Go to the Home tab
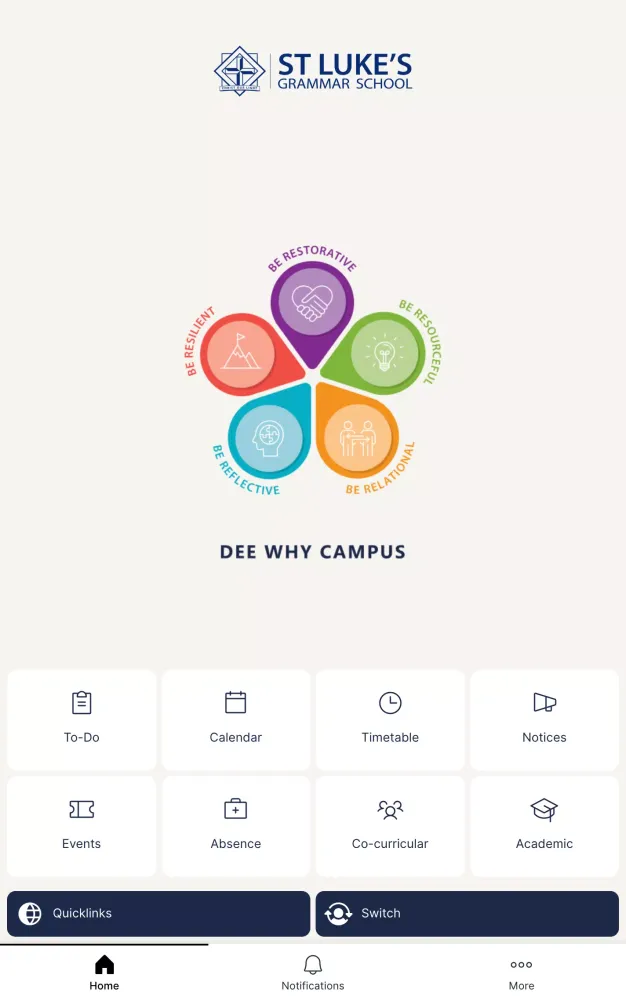The height and width of the screenshot is (1000, 626). tap(104, 972)
